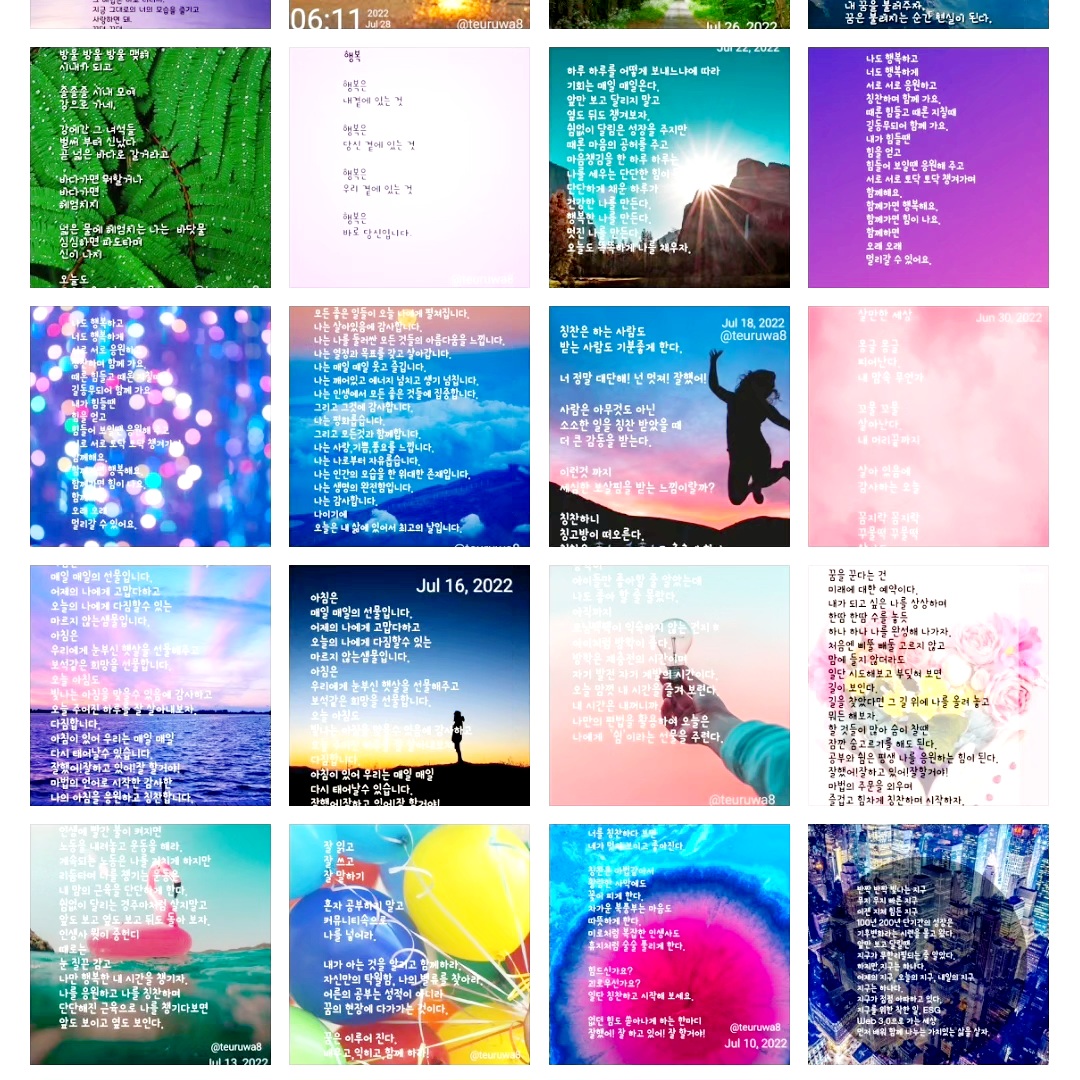View the Jul 22, 2022 sunburst rock post
Screen dimensions: 1080x1080
[x=669, y=167]
